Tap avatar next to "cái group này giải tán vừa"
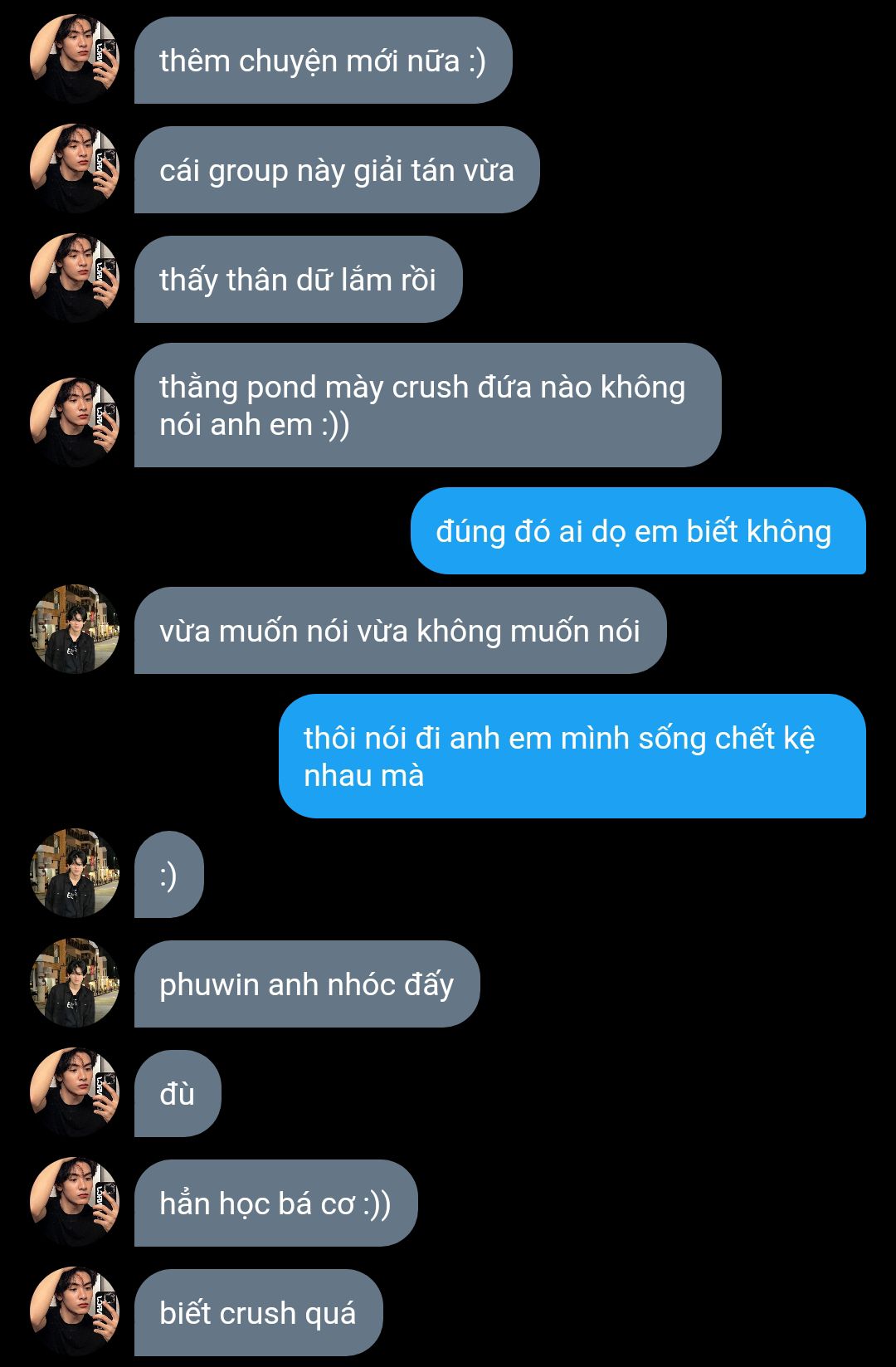This screenshot has height=1367, width=896. [x=75, y=169]
